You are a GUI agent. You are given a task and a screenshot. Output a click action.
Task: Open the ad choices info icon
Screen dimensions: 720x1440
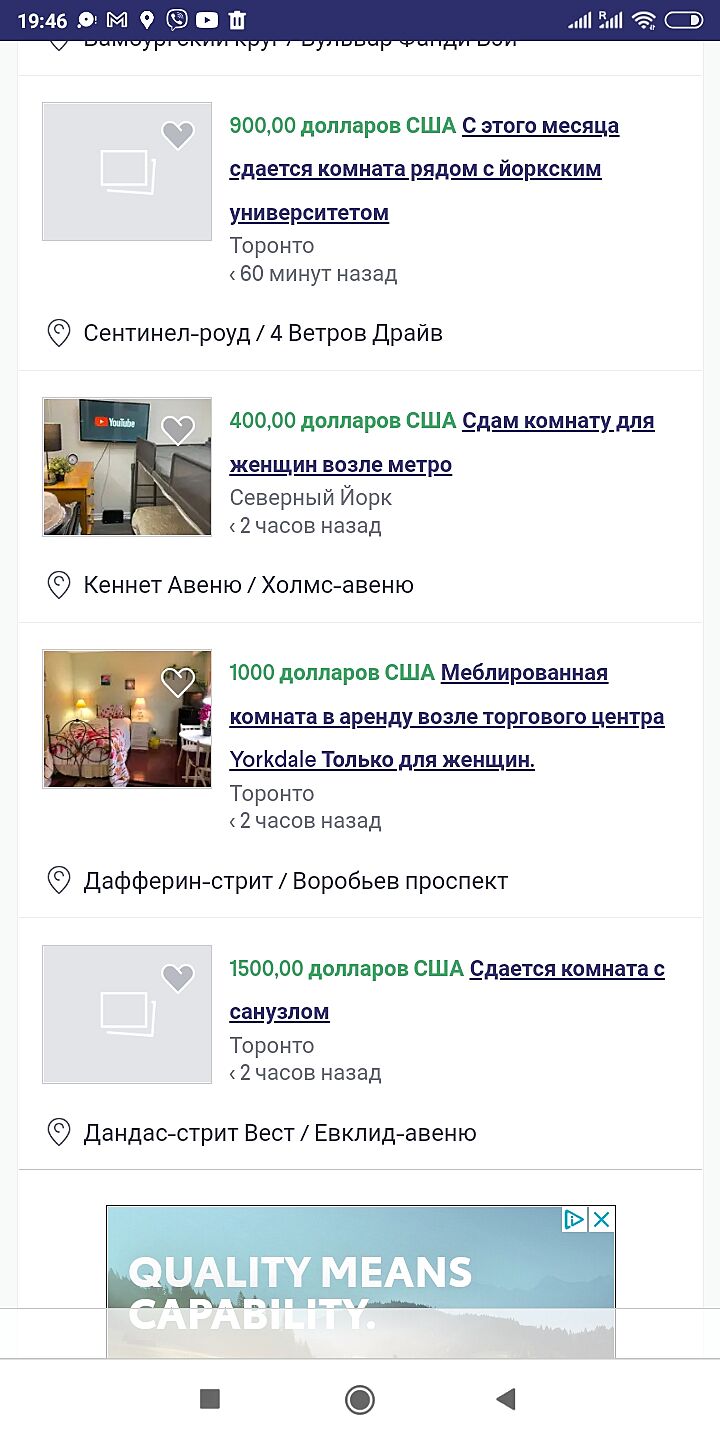[574, 1219]
